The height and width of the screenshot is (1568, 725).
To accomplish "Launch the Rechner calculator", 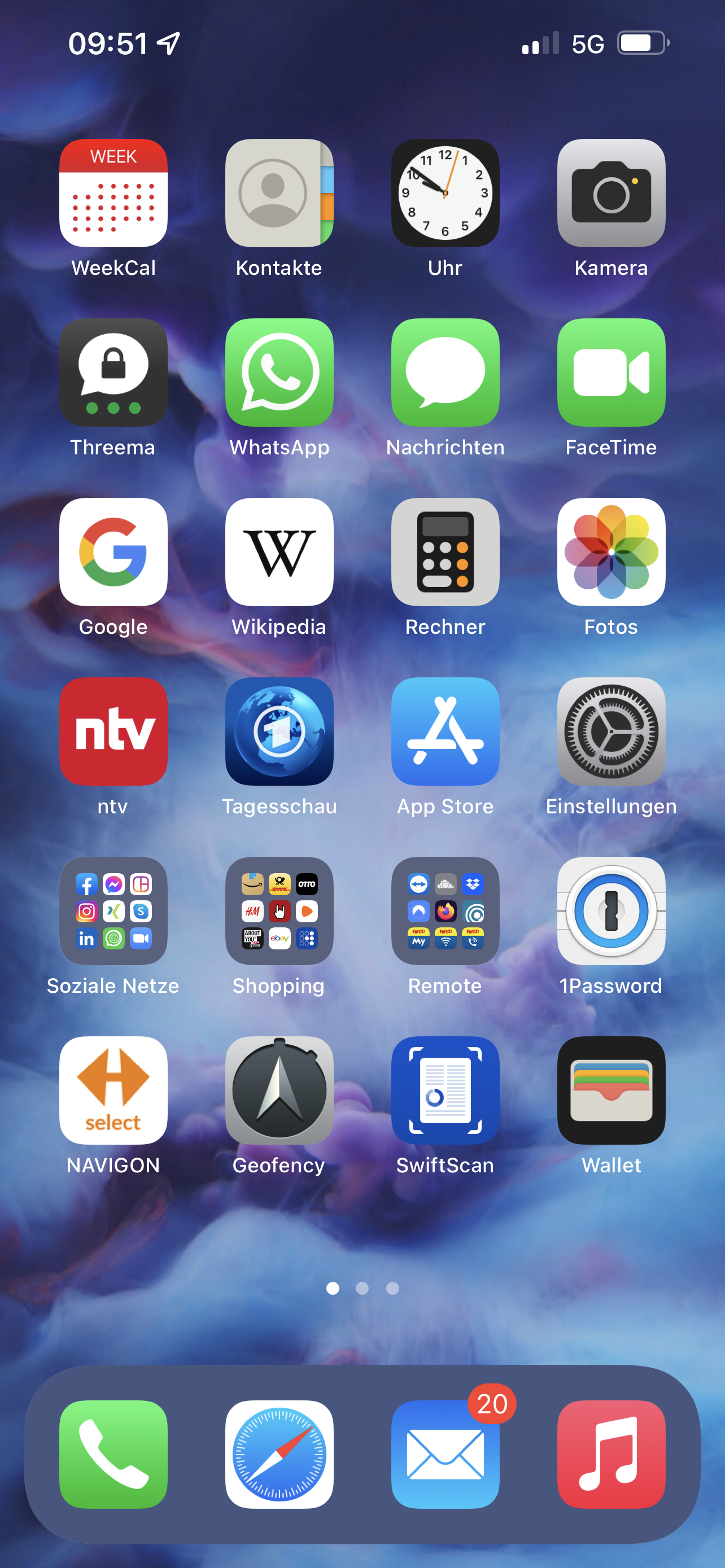I will click(x=445, y=552).
